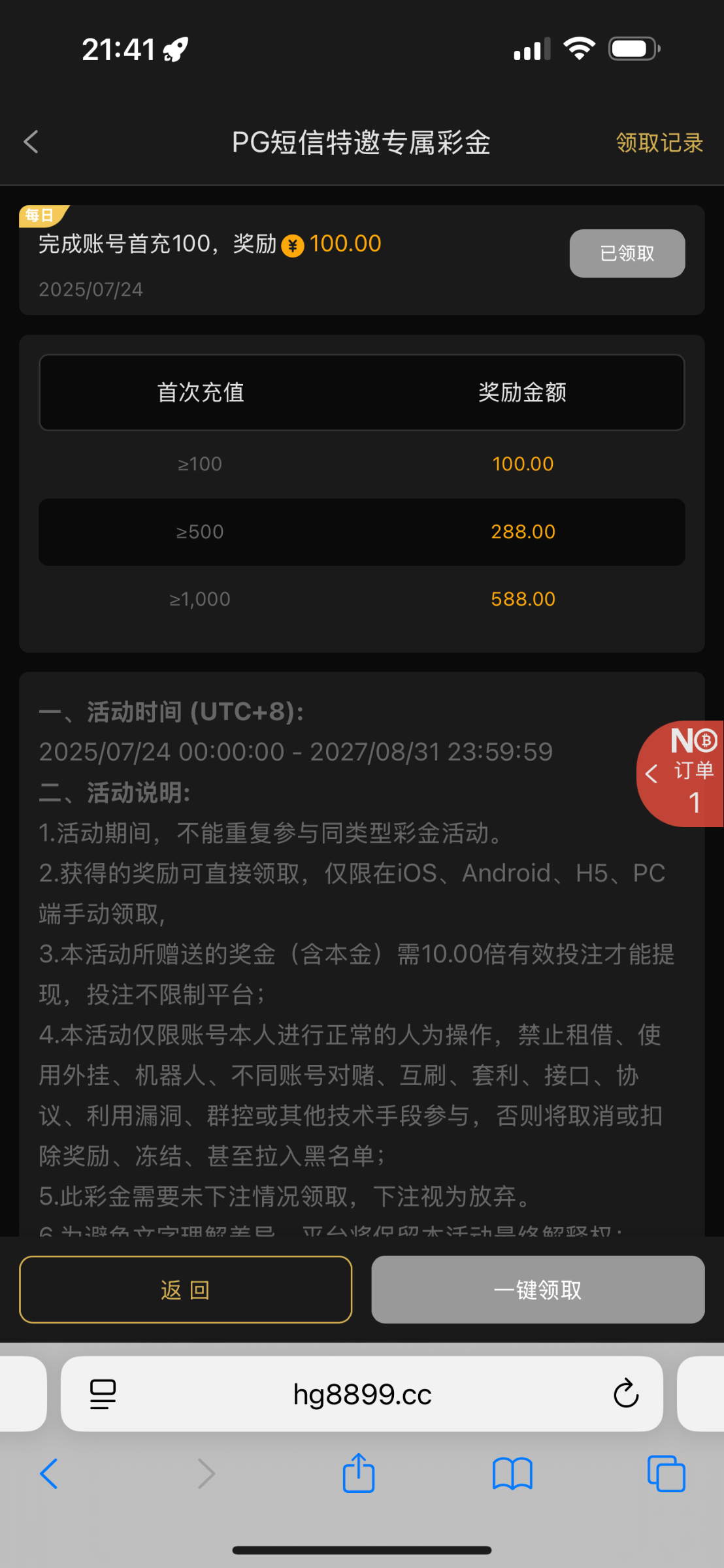Open Safari bookmarks

[512, 1474]
